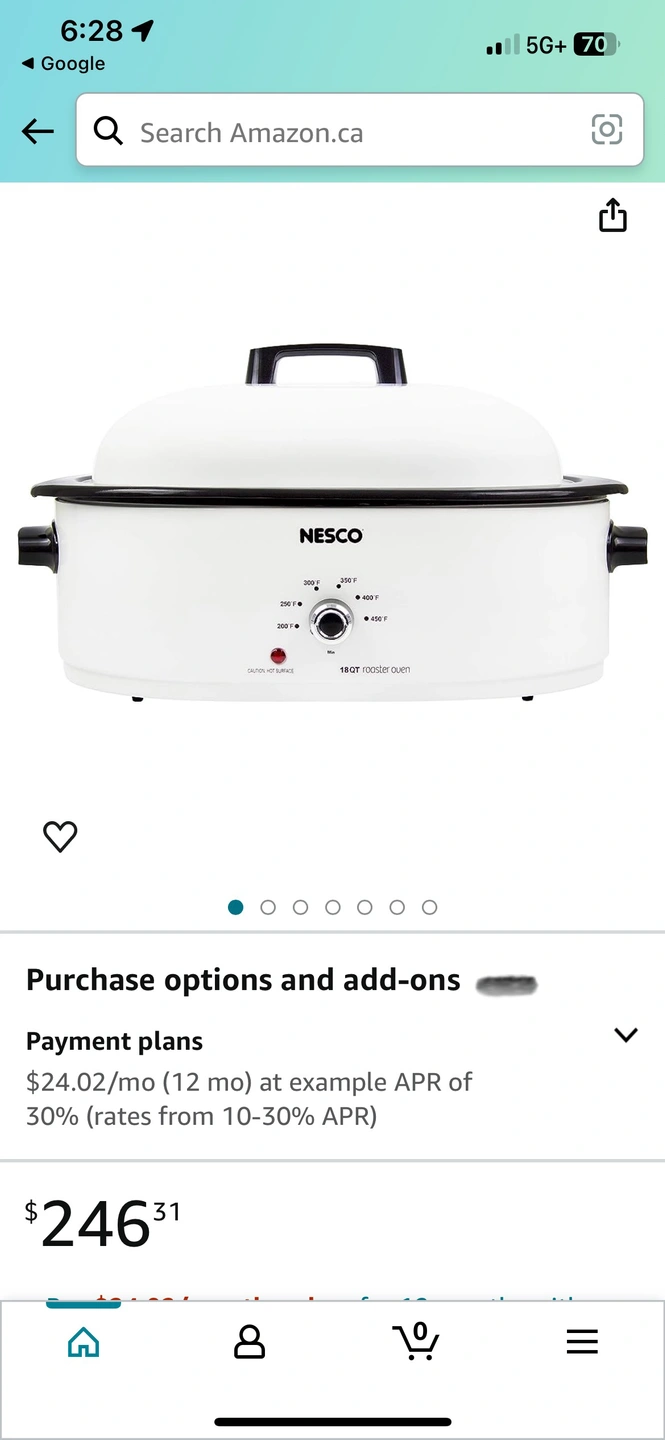Open the hamburger menu tab
This screenshot has height=1440, width=665.
(582, 1342)
